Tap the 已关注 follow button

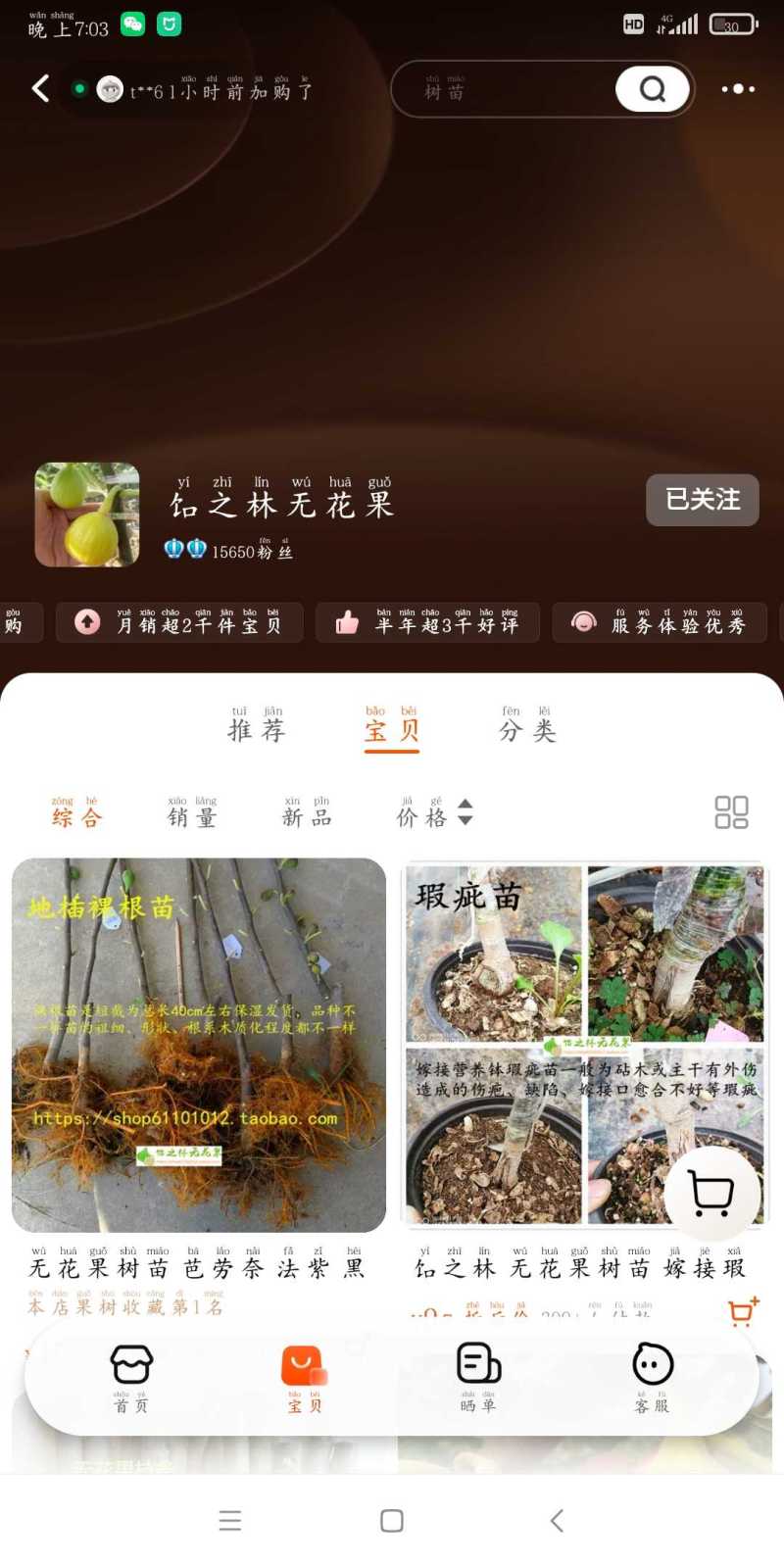702,500
